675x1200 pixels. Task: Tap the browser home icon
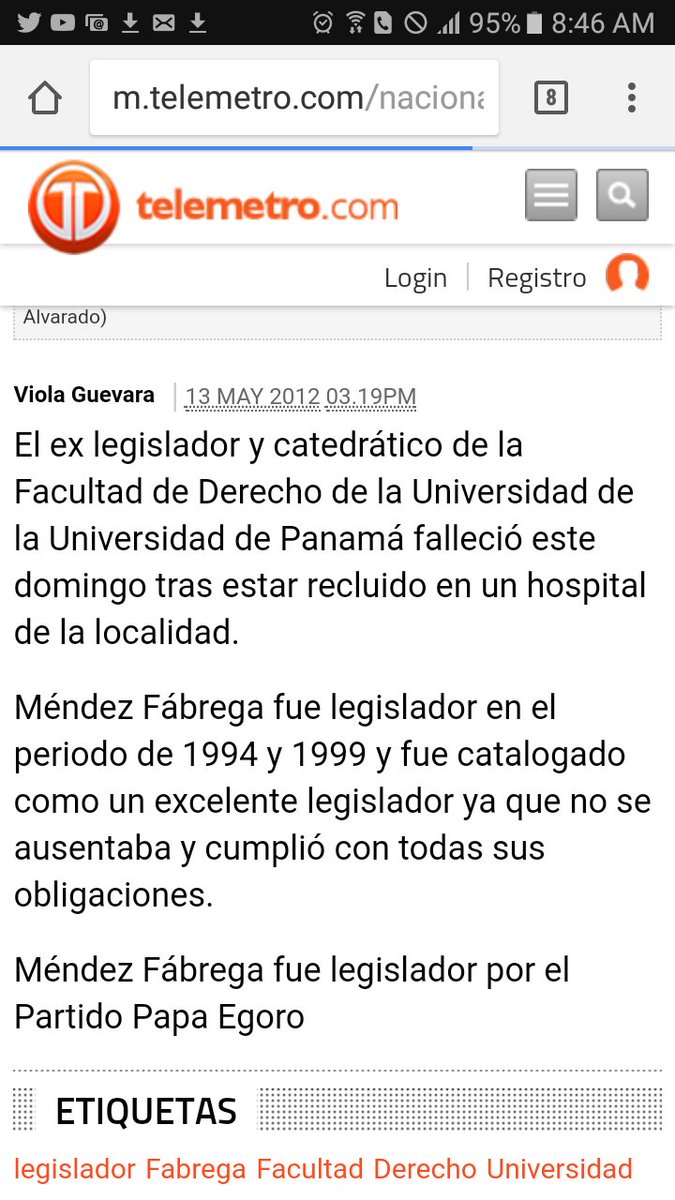pos(45,98)
